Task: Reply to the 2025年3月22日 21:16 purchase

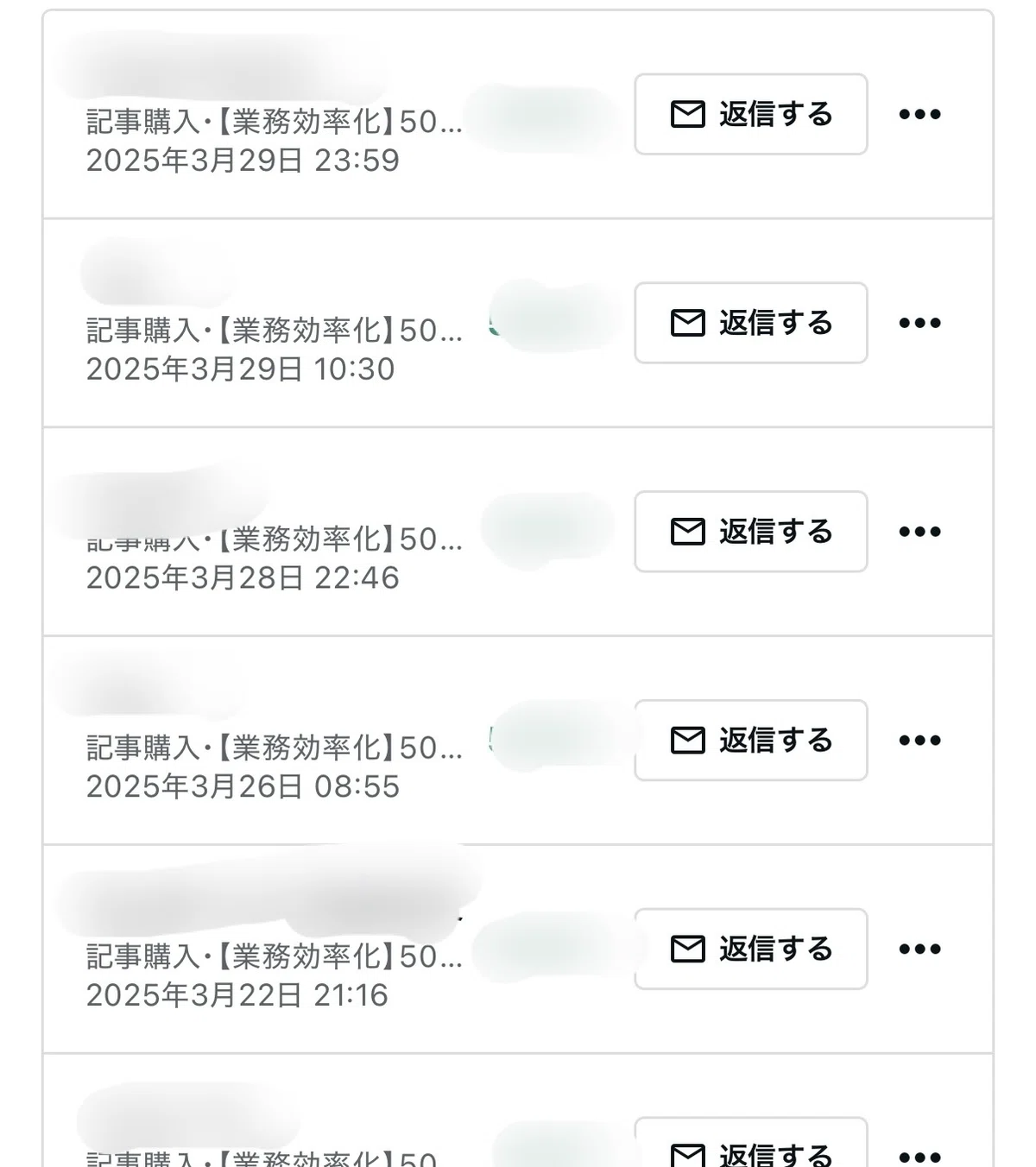Action: pos(751,949)
